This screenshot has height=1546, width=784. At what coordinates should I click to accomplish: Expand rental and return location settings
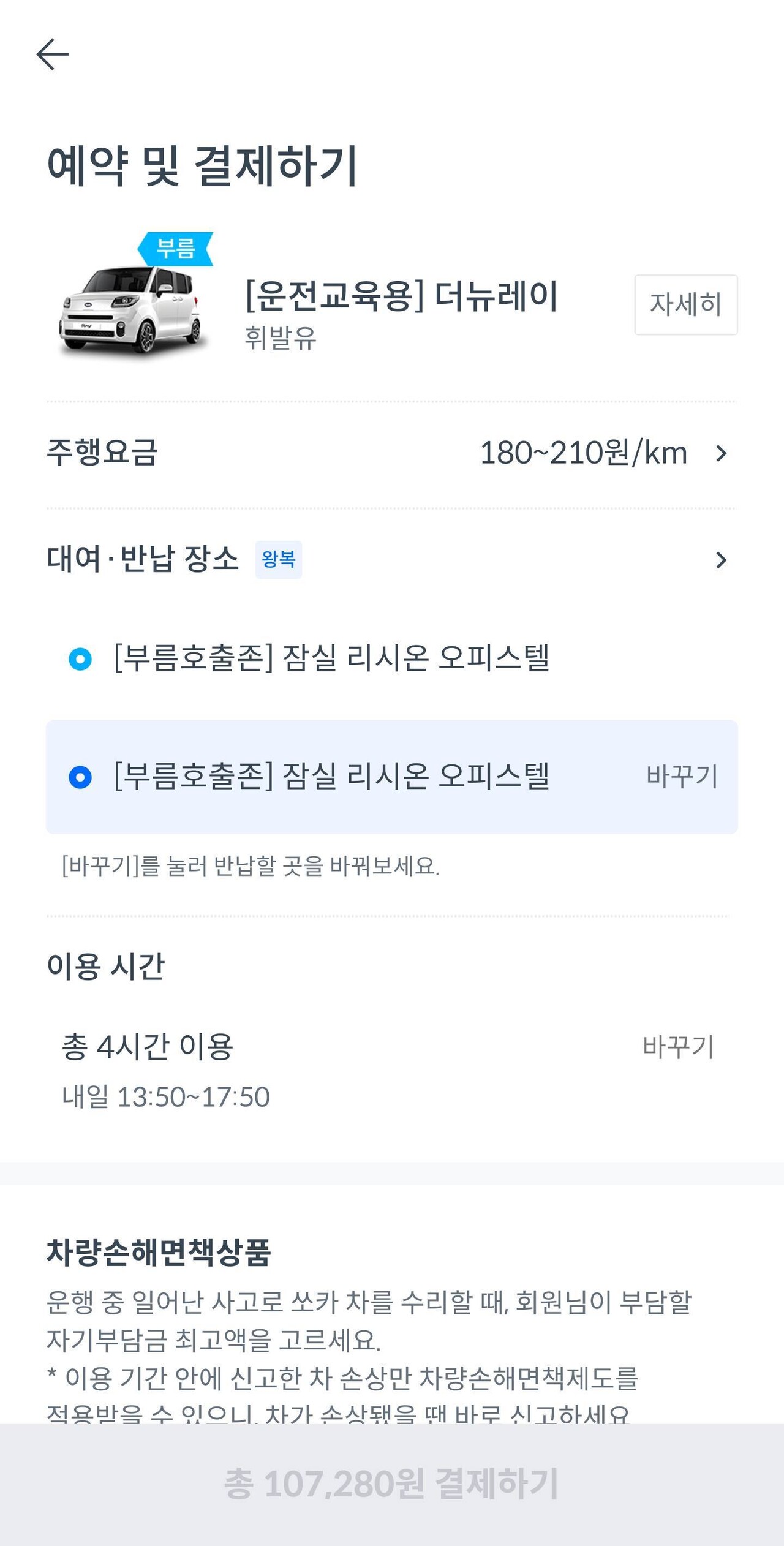723,559
